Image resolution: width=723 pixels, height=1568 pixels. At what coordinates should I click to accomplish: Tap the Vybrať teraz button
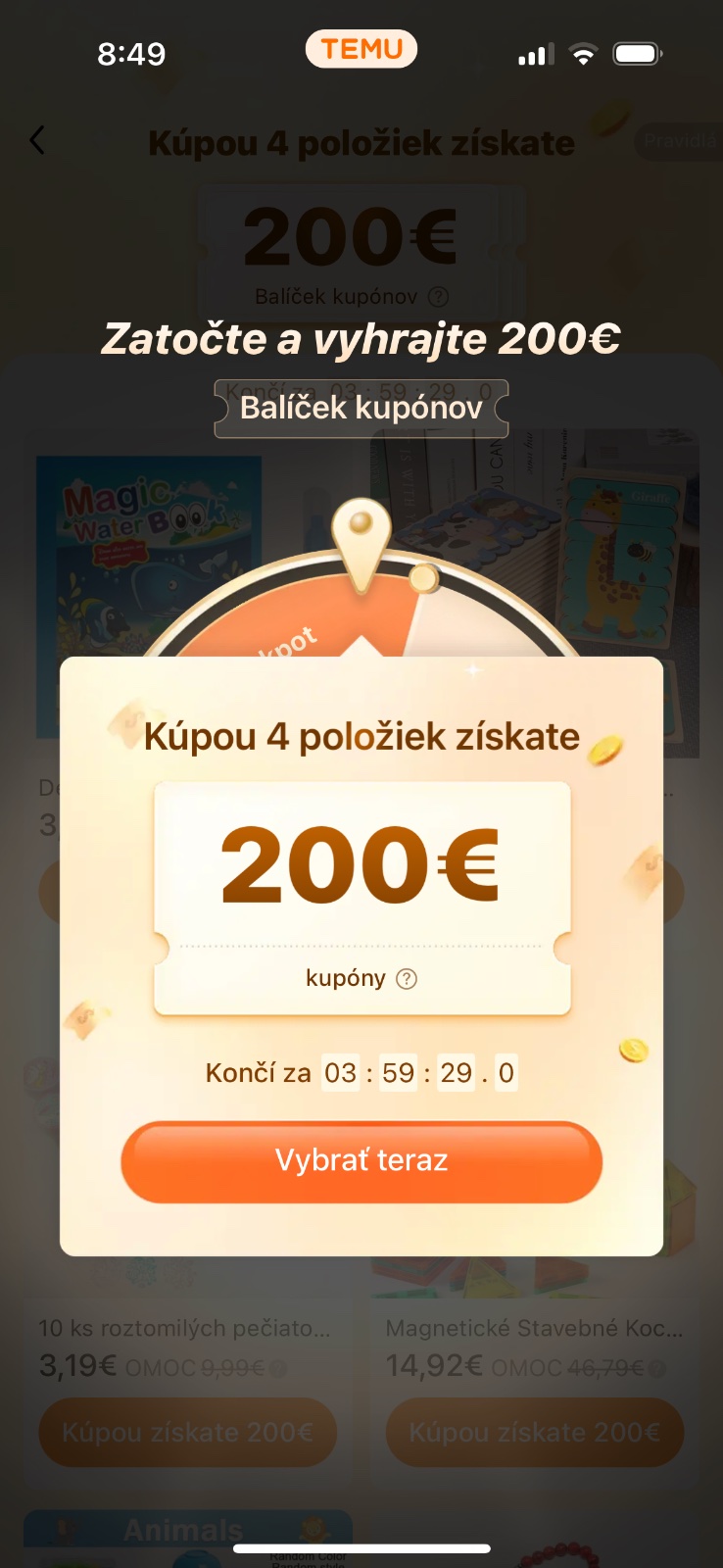pos(361,1161)
